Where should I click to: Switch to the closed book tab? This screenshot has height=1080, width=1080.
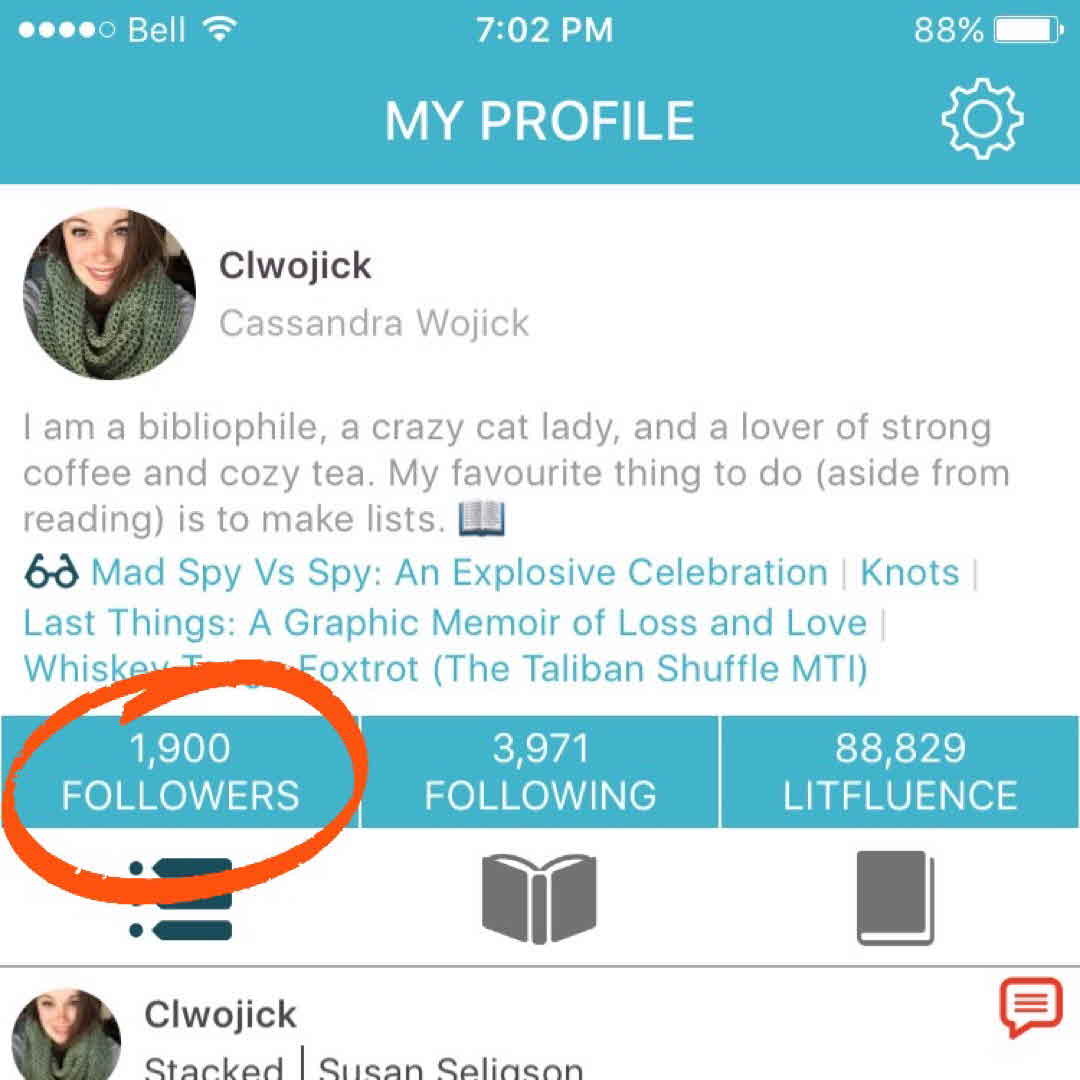click(x=896, y=898)
